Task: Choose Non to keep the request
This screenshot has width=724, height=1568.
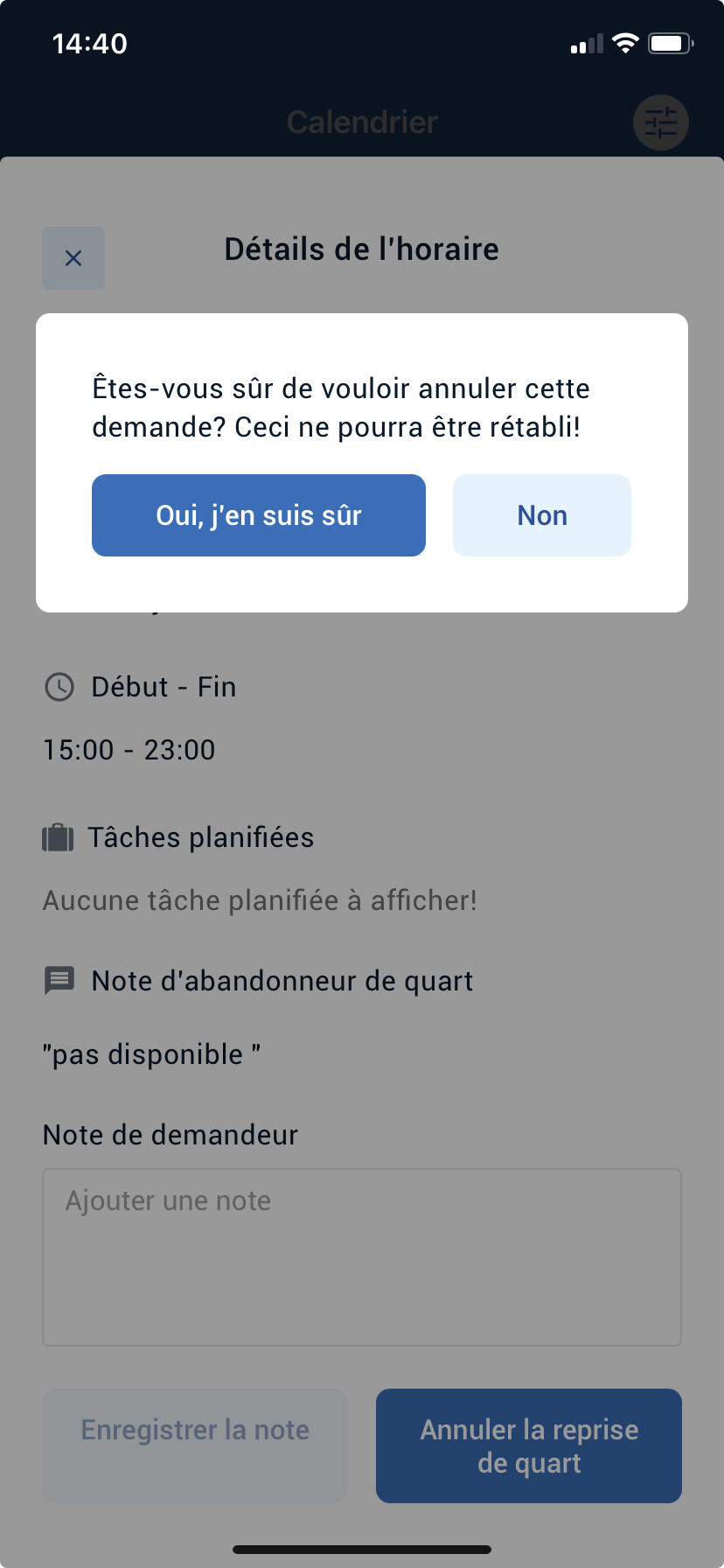Action: [x=542, y=515]
